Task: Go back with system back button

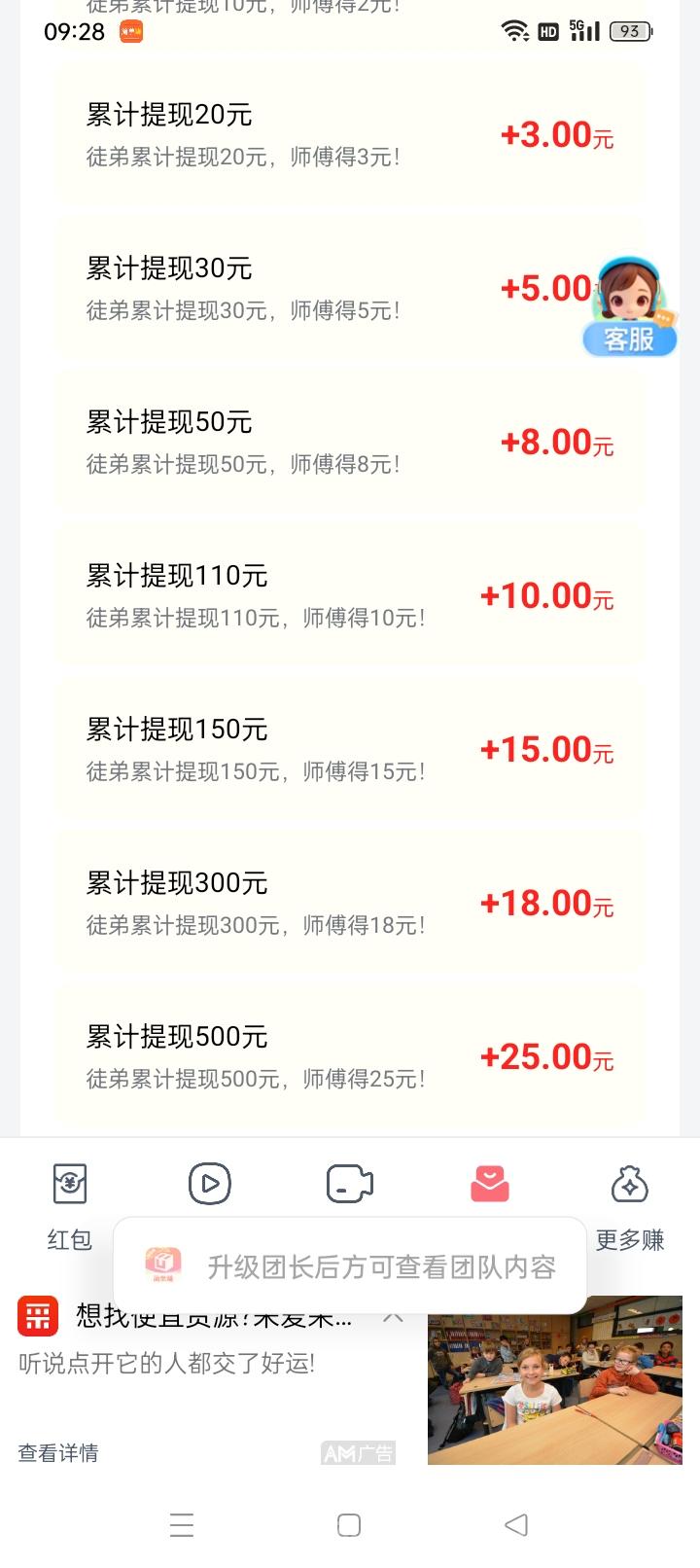Action: (516, 1524)
